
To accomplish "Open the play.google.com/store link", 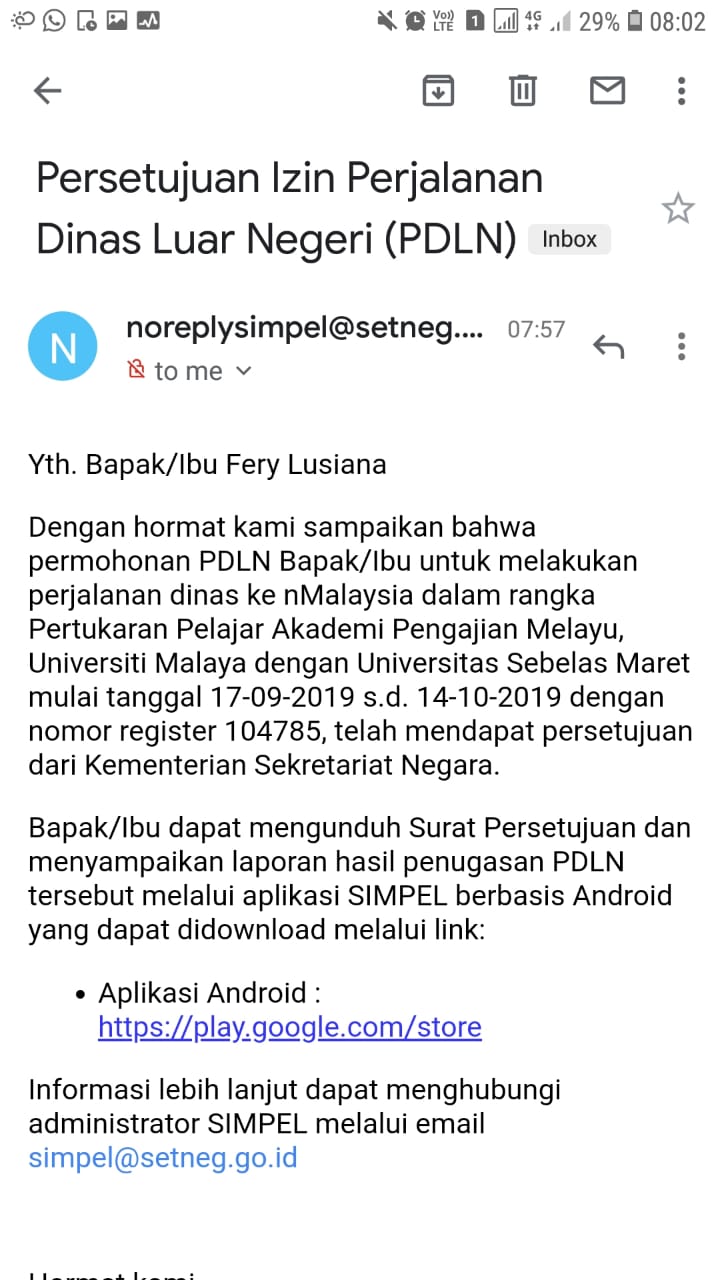I will (290, 1027).
